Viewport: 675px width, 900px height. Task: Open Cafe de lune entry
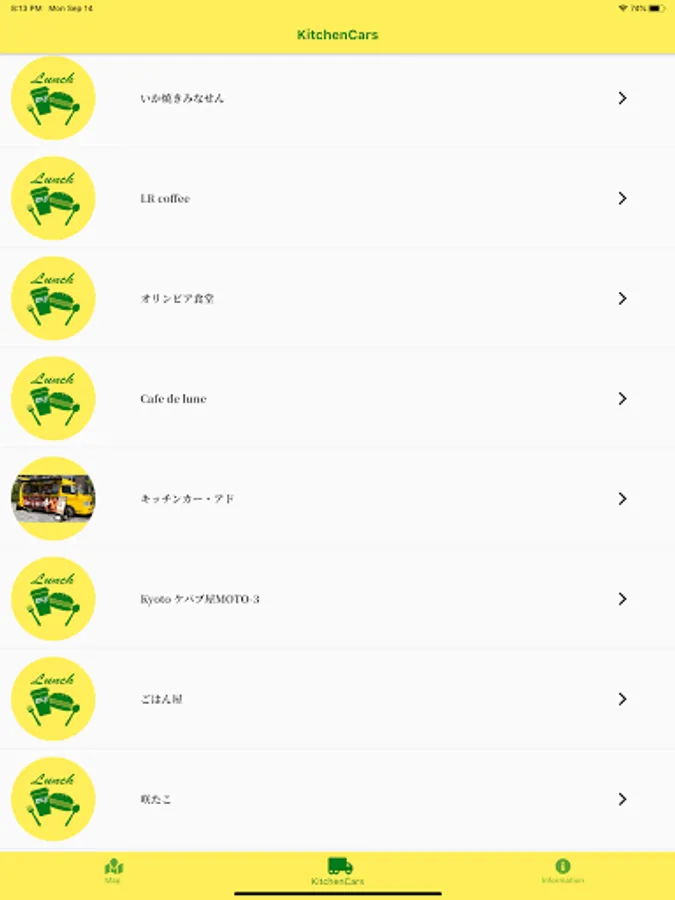[337, 398]
